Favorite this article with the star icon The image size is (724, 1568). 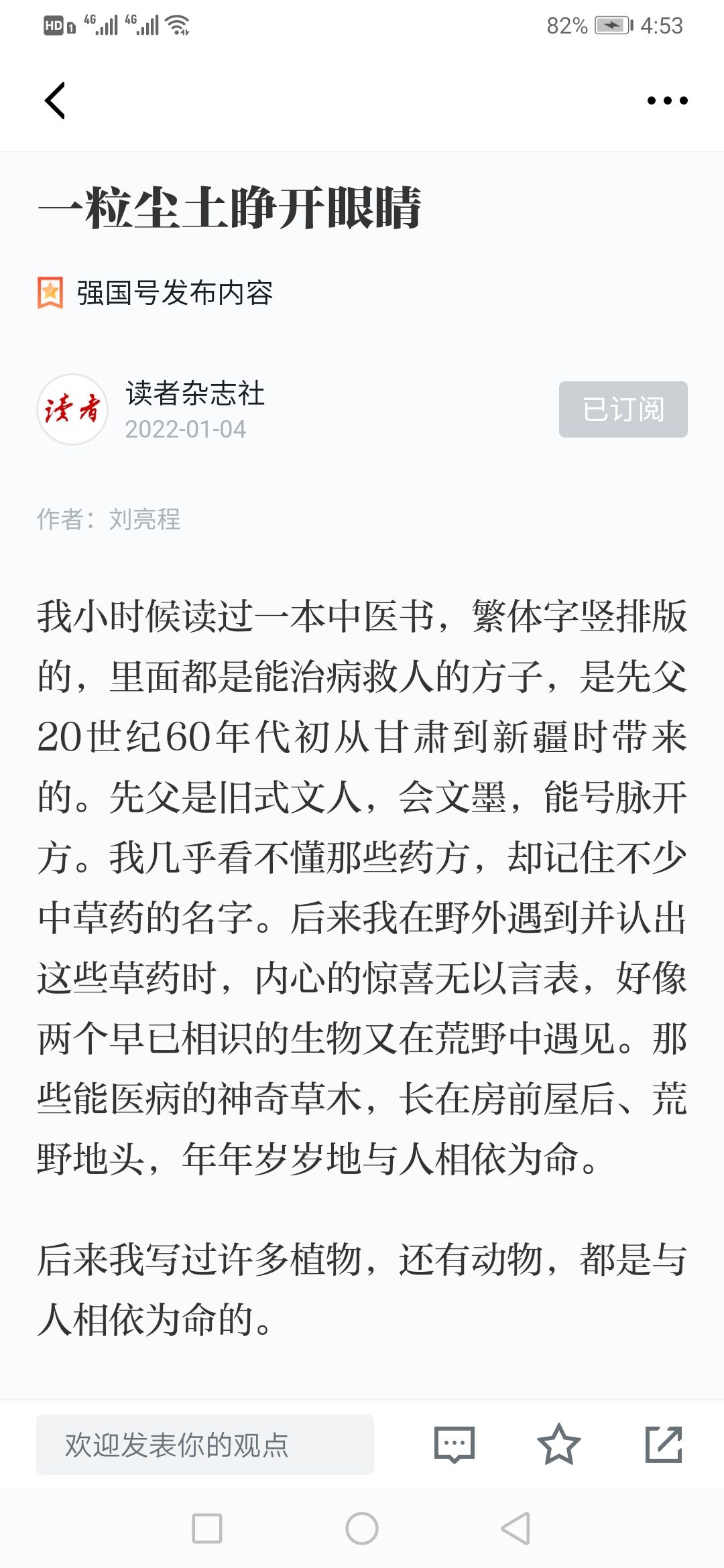coord(559,1444)
